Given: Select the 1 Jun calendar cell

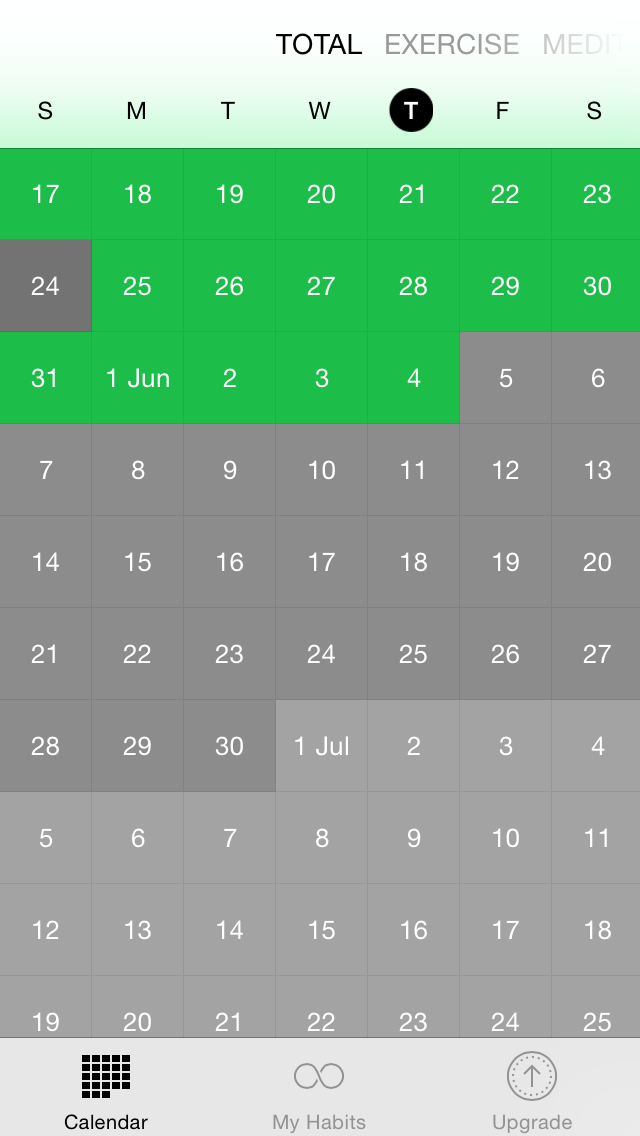Looking at the screenshot, I should tap(138, 378).
